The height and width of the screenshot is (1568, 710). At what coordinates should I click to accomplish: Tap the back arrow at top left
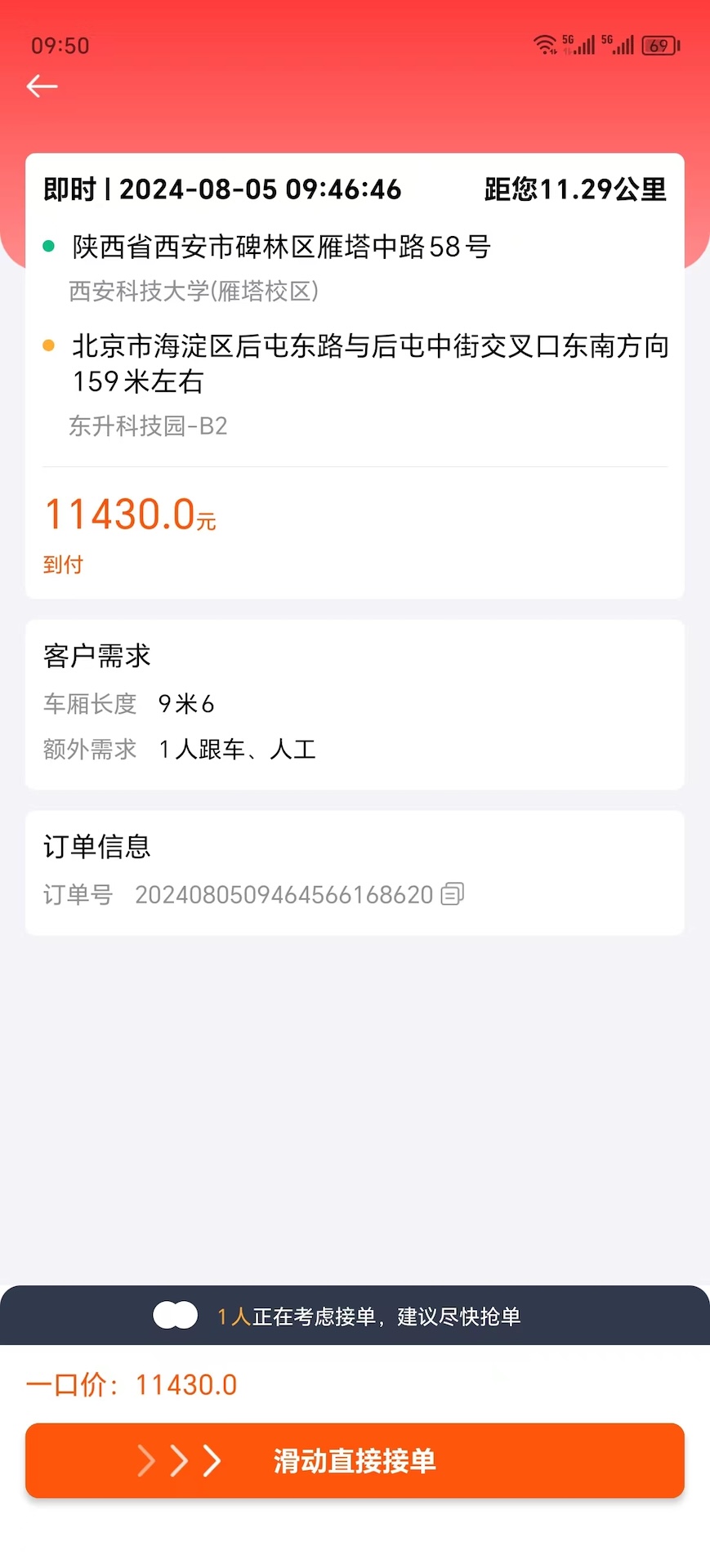42,86
